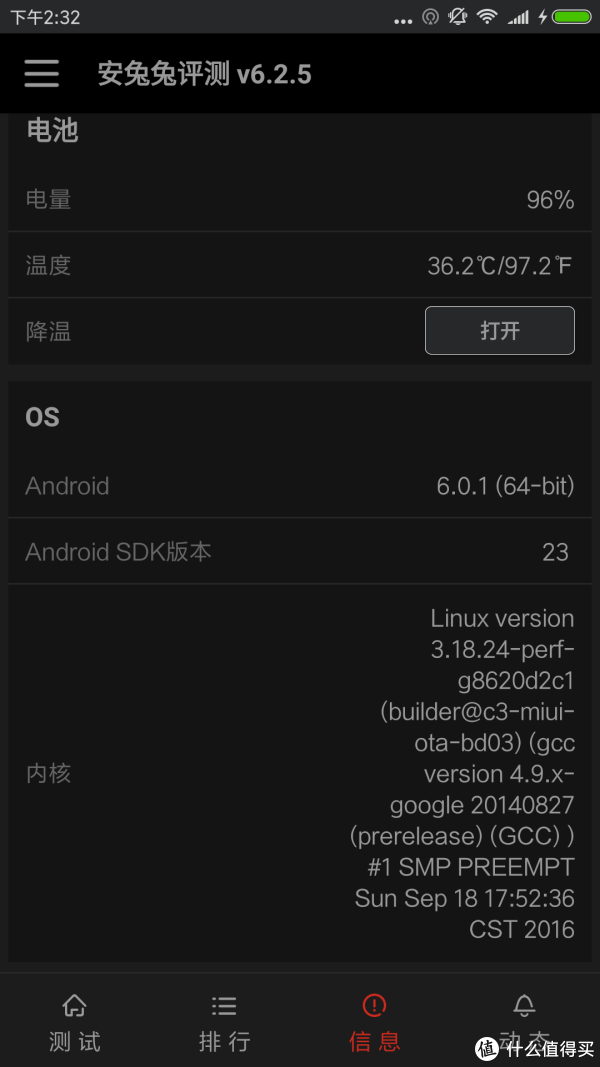Screen dimensions: 600x1067
Task: Switch to the 测试 tab
Action: 75,1023
